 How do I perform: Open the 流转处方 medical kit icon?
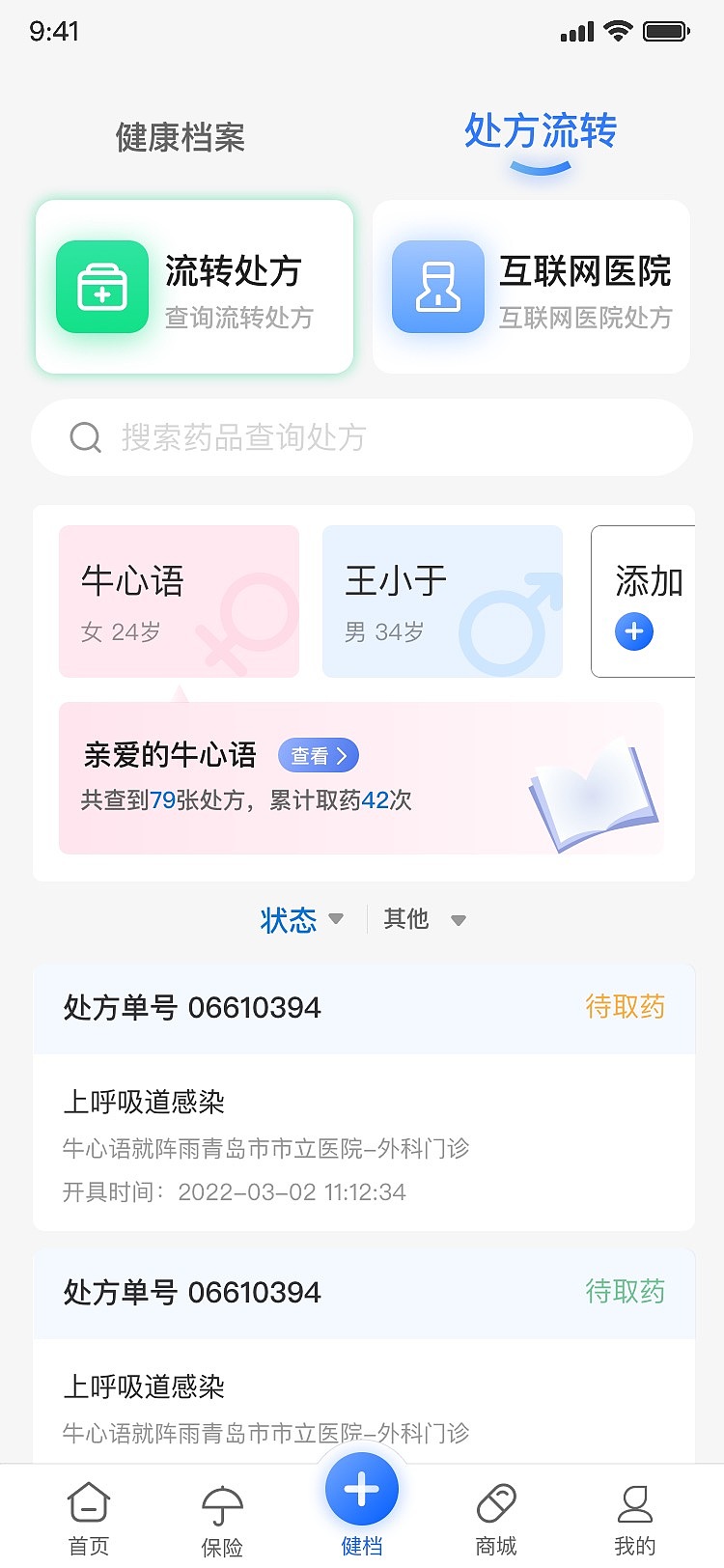(101, 285)
